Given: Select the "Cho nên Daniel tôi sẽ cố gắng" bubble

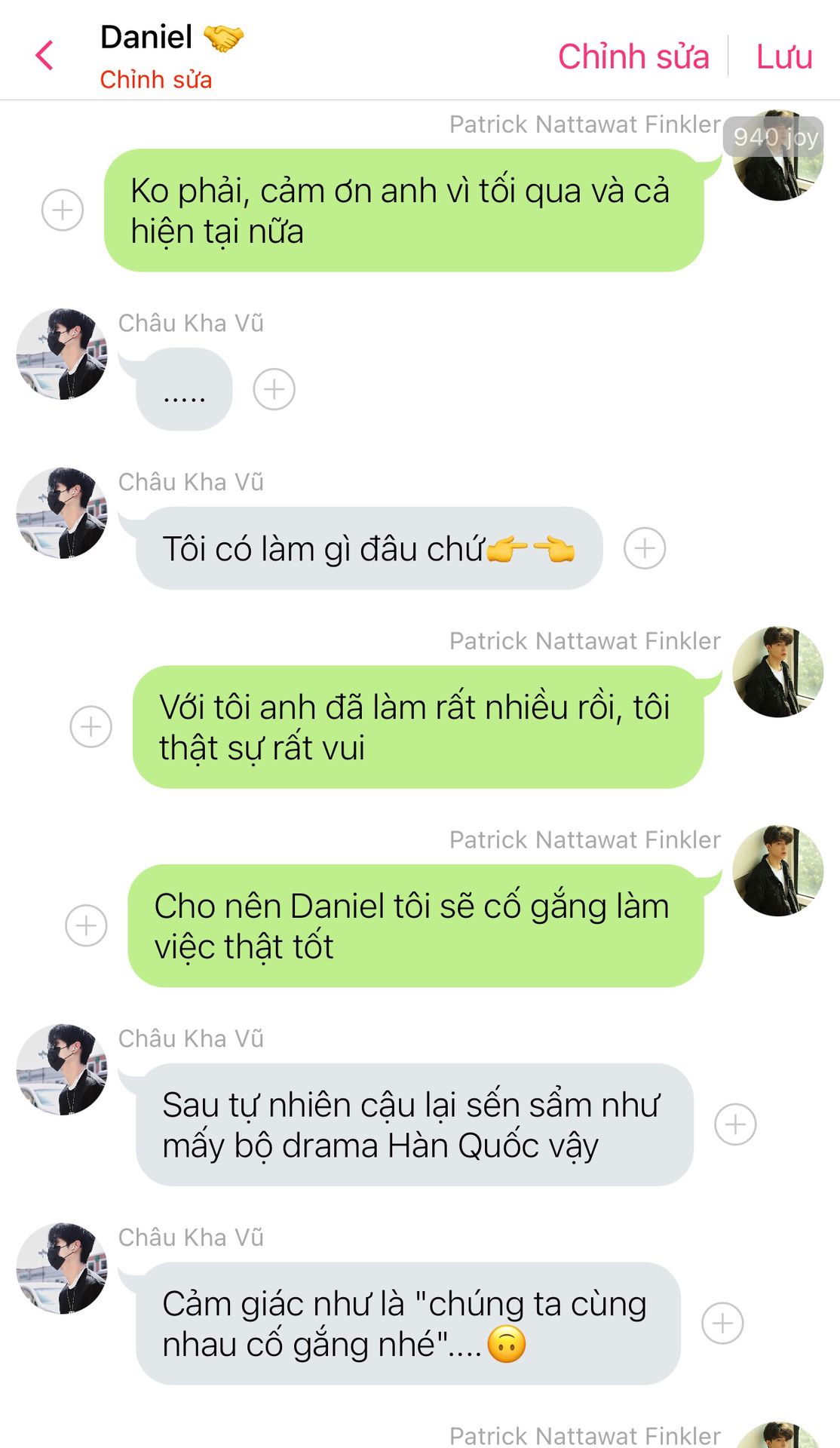Looking at the screenshot, I should point(415,925).
